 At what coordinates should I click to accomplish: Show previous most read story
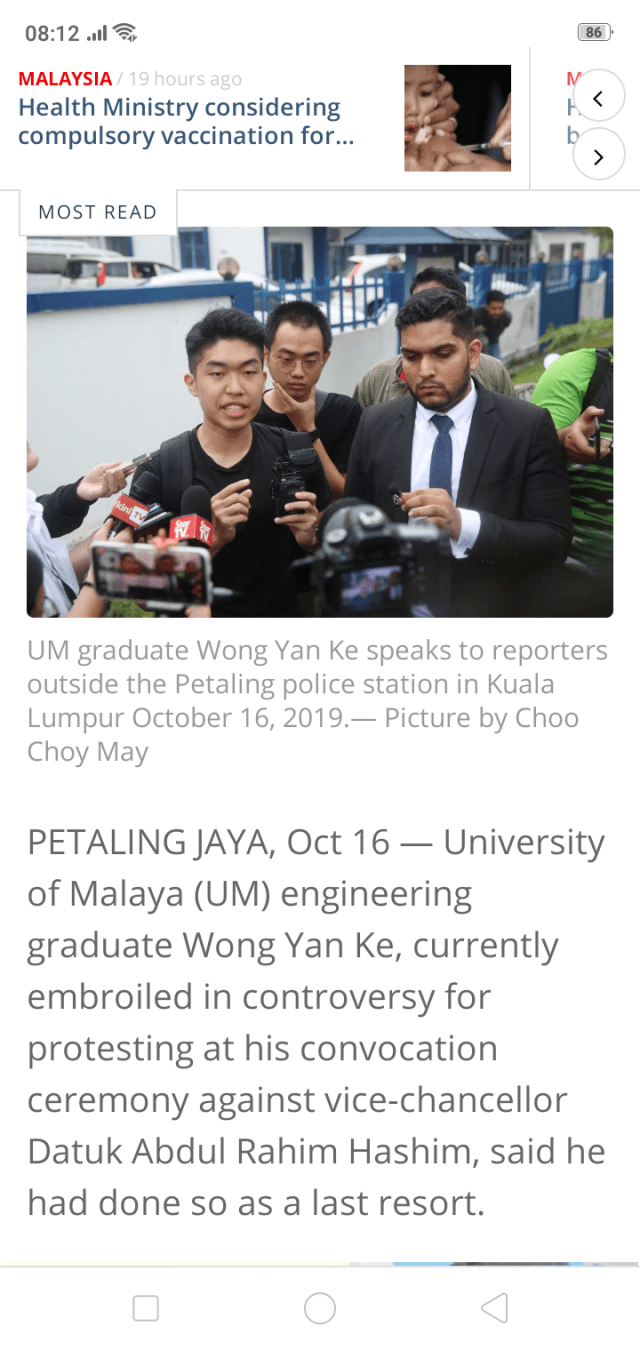599,98
